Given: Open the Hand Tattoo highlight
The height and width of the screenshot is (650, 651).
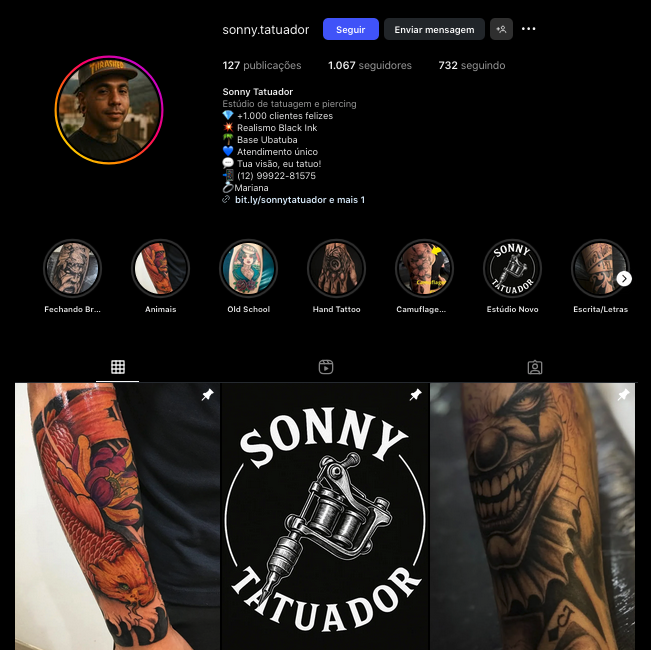Looking at the screenshot, I should pyautogui.click(x=336, y=269).
